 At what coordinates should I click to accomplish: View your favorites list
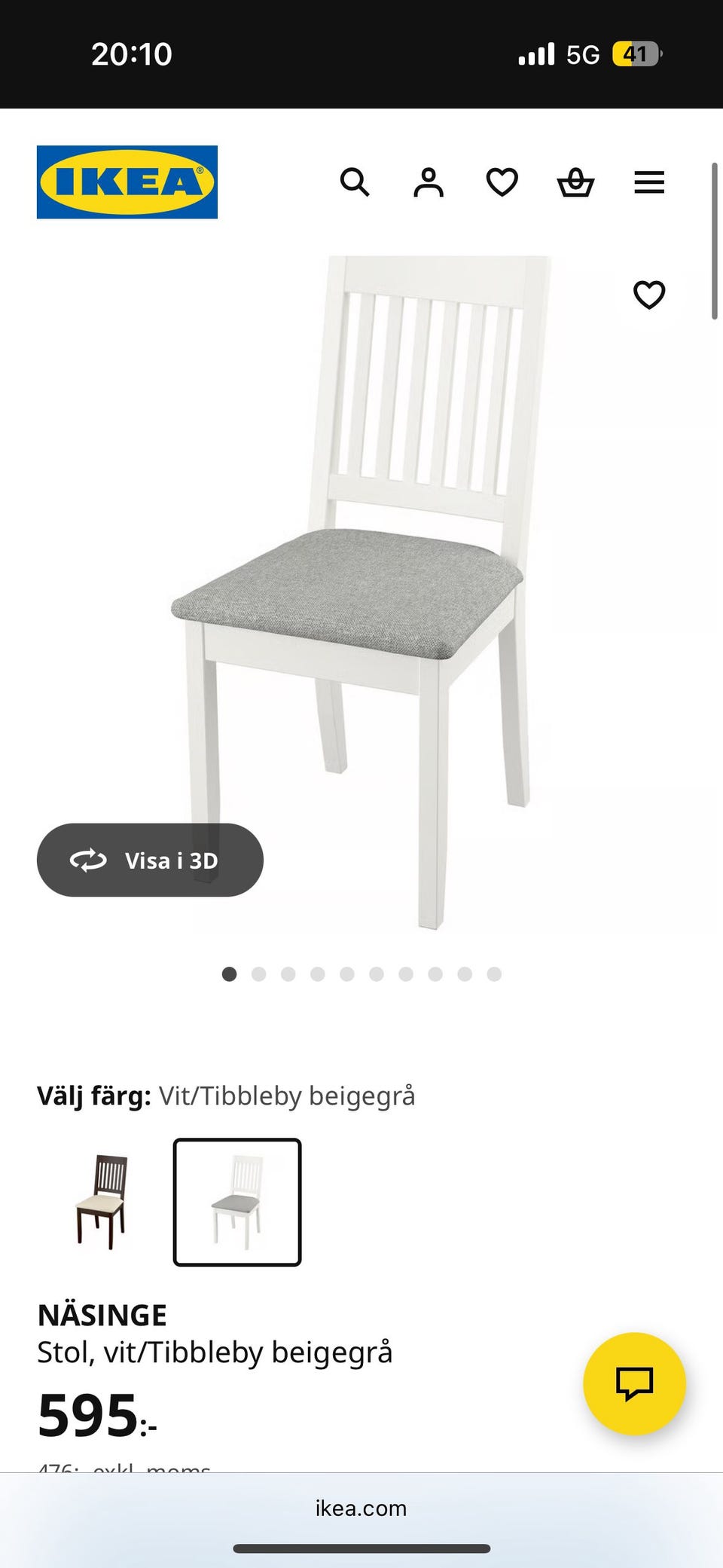[502, 183]
